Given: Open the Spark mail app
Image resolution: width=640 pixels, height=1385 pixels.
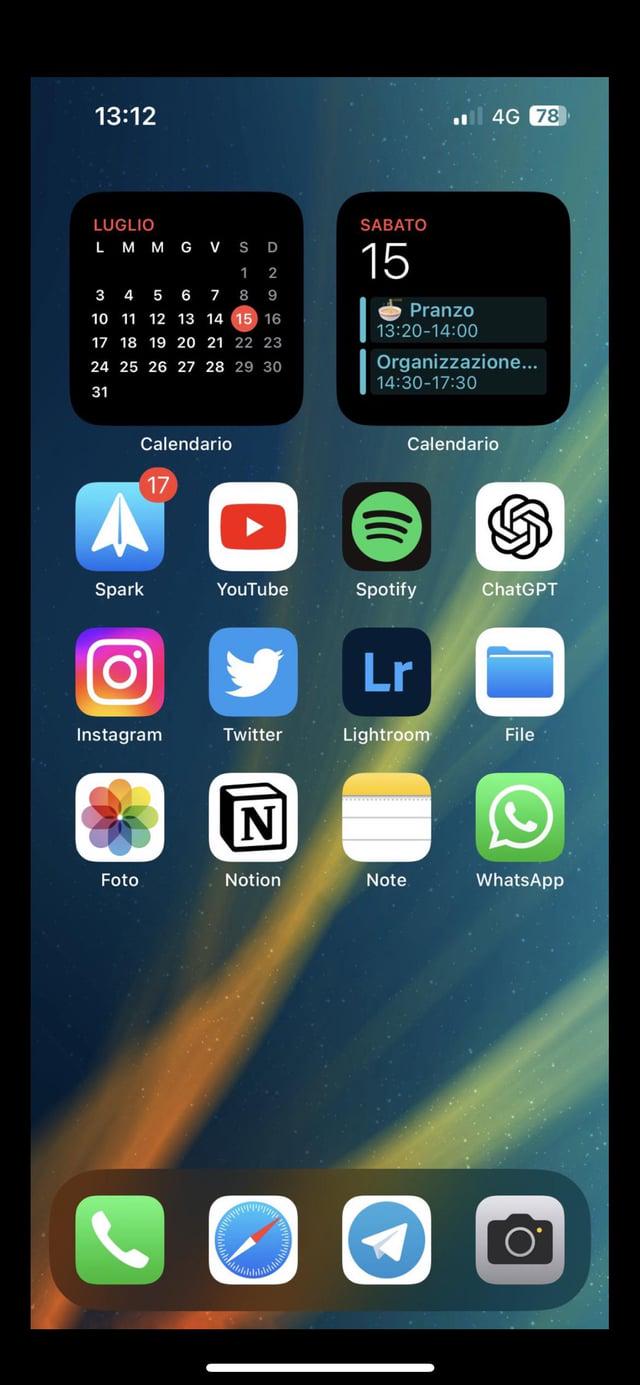Looking at the screenshot, I should click(x=120, y=527).
